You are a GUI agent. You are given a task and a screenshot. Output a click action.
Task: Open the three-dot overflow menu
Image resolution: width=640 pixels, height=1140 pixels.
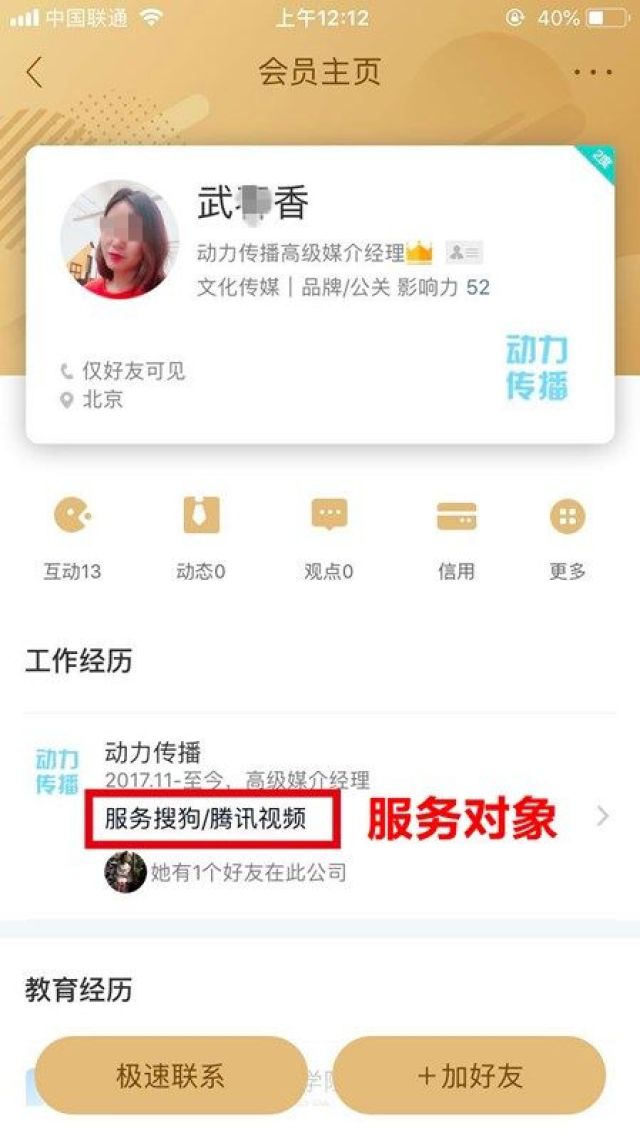tap(593, 73)
